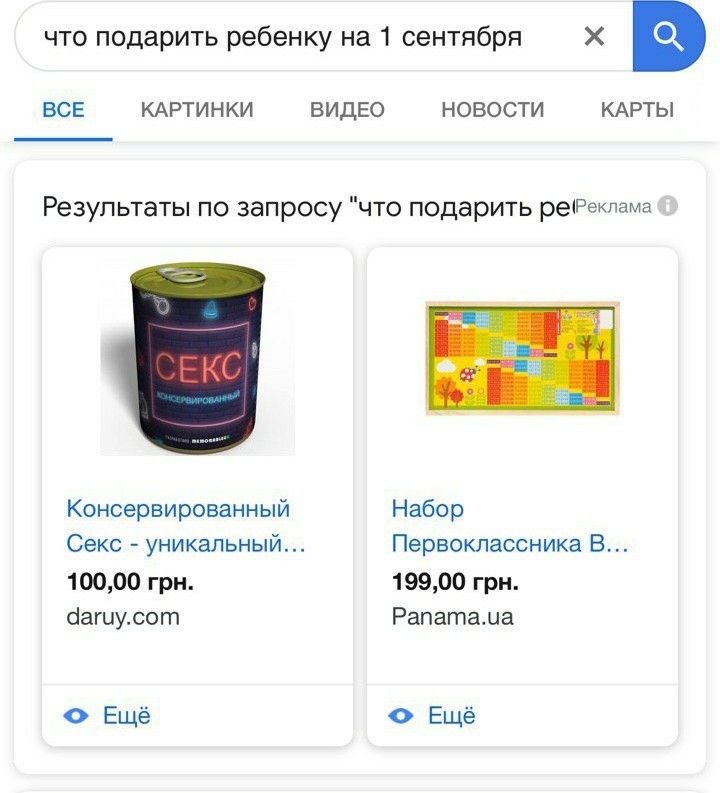Screen dimensions: 720x793
Task: Clear the search query with the X
Action: click(594, 37)
